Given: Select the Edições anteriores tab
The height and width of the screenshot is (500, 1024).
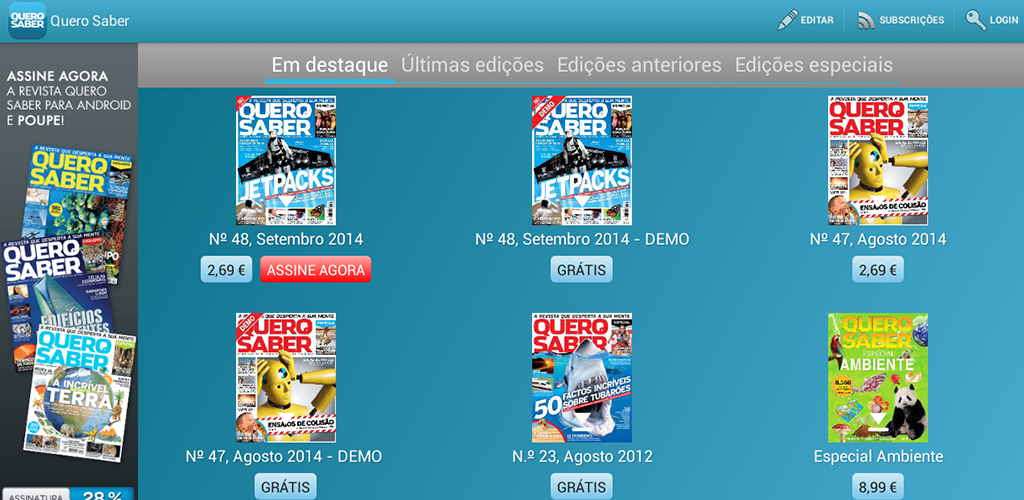Looking at the screenshot, I should pos(639,66).
